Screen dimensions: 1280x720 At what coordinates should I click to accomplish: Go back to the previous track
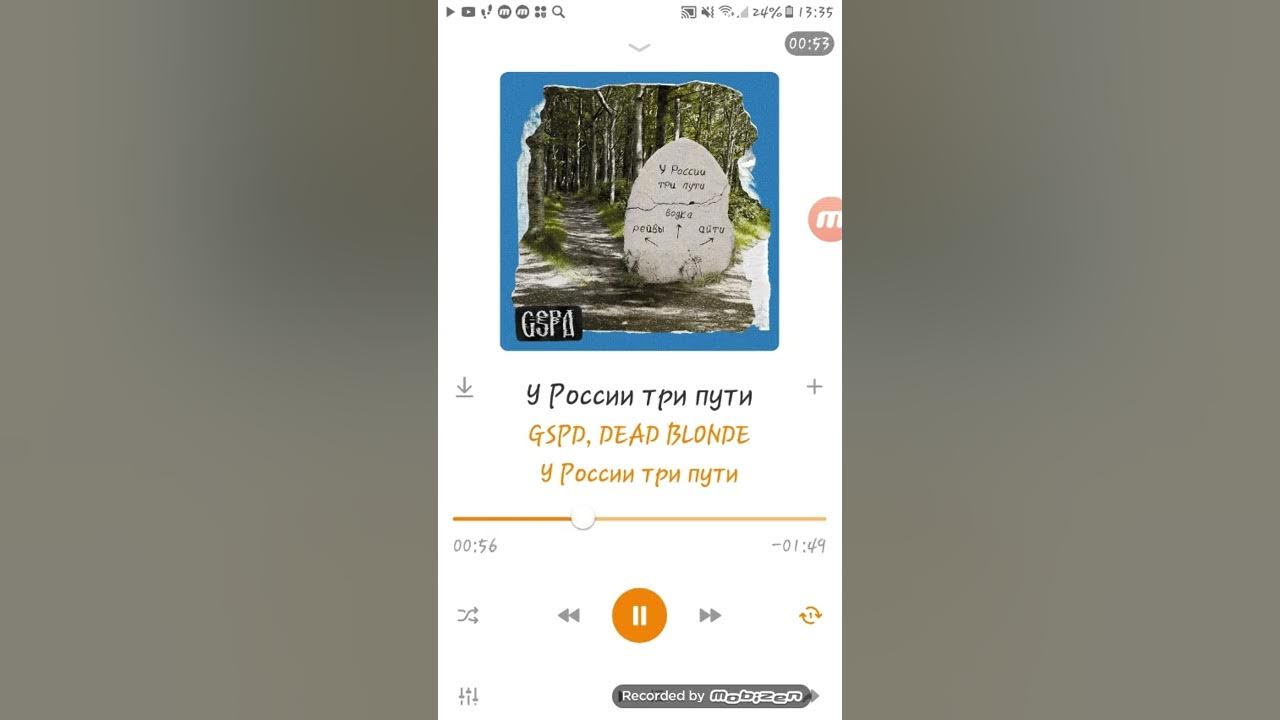tap(568, 615)
